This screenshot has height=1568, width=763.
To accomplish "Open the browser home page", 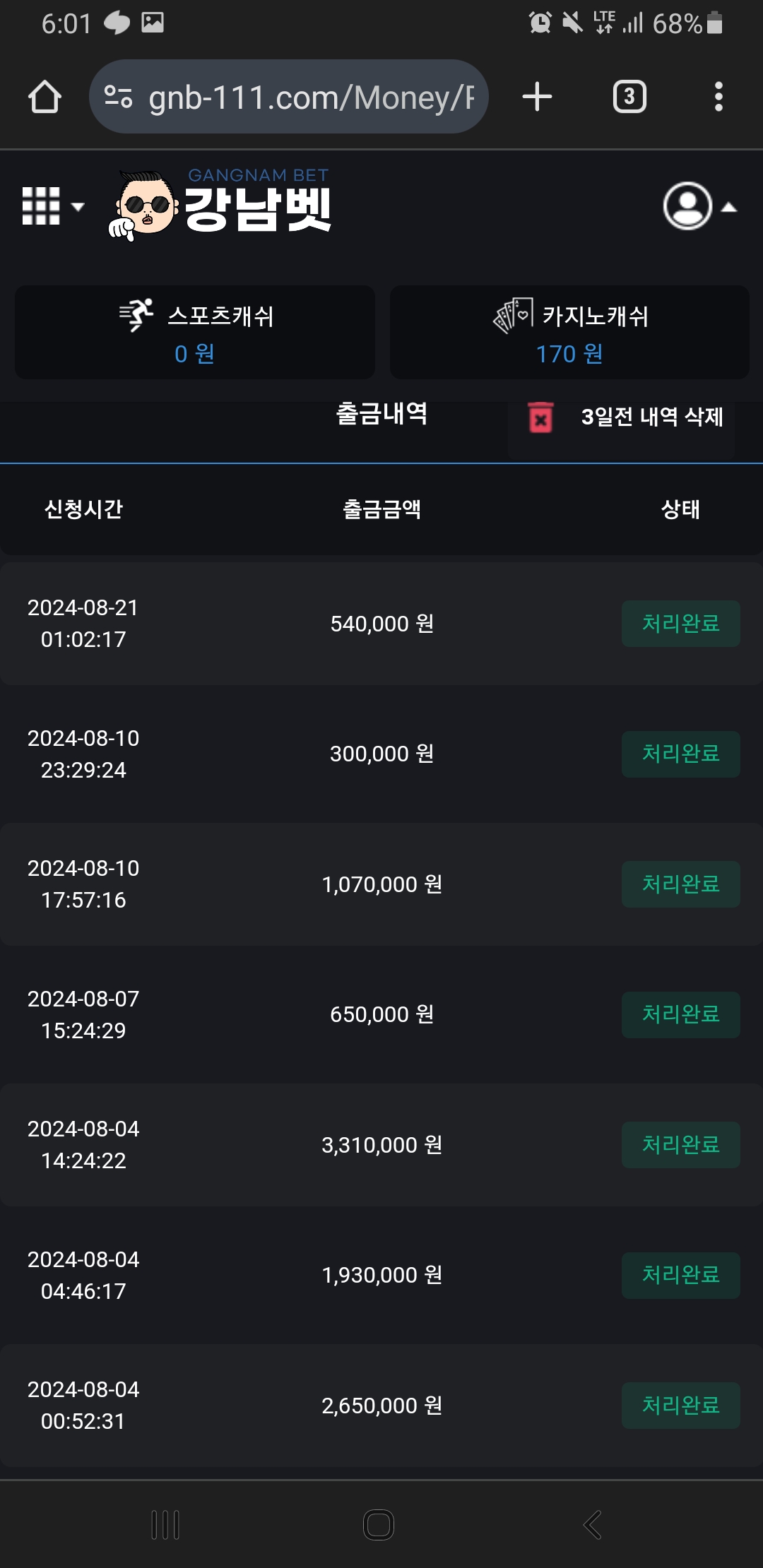I will [45, 97].
